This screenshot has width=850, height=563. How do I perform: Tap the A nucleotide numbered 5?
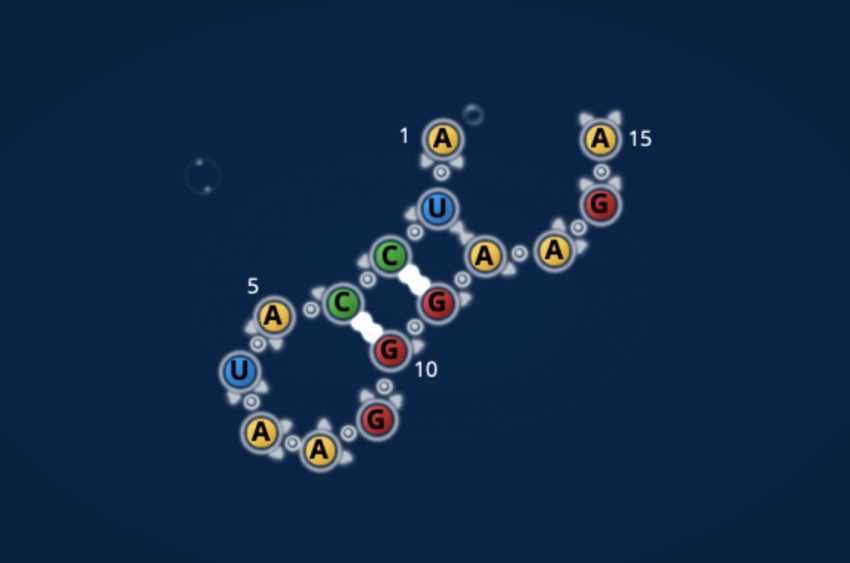[x=274, y=317]
